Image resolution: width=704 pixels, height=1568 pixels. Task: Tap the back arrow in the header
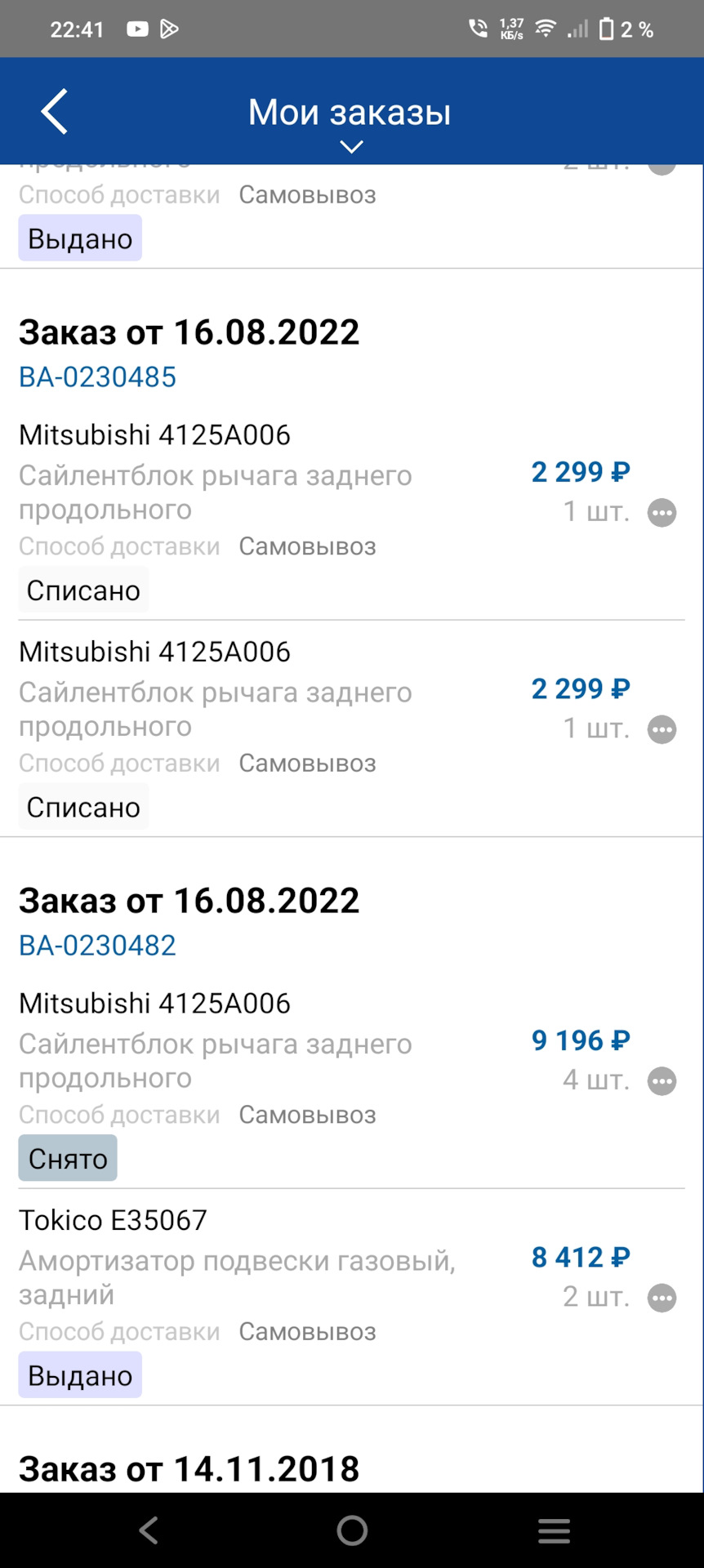54,111
